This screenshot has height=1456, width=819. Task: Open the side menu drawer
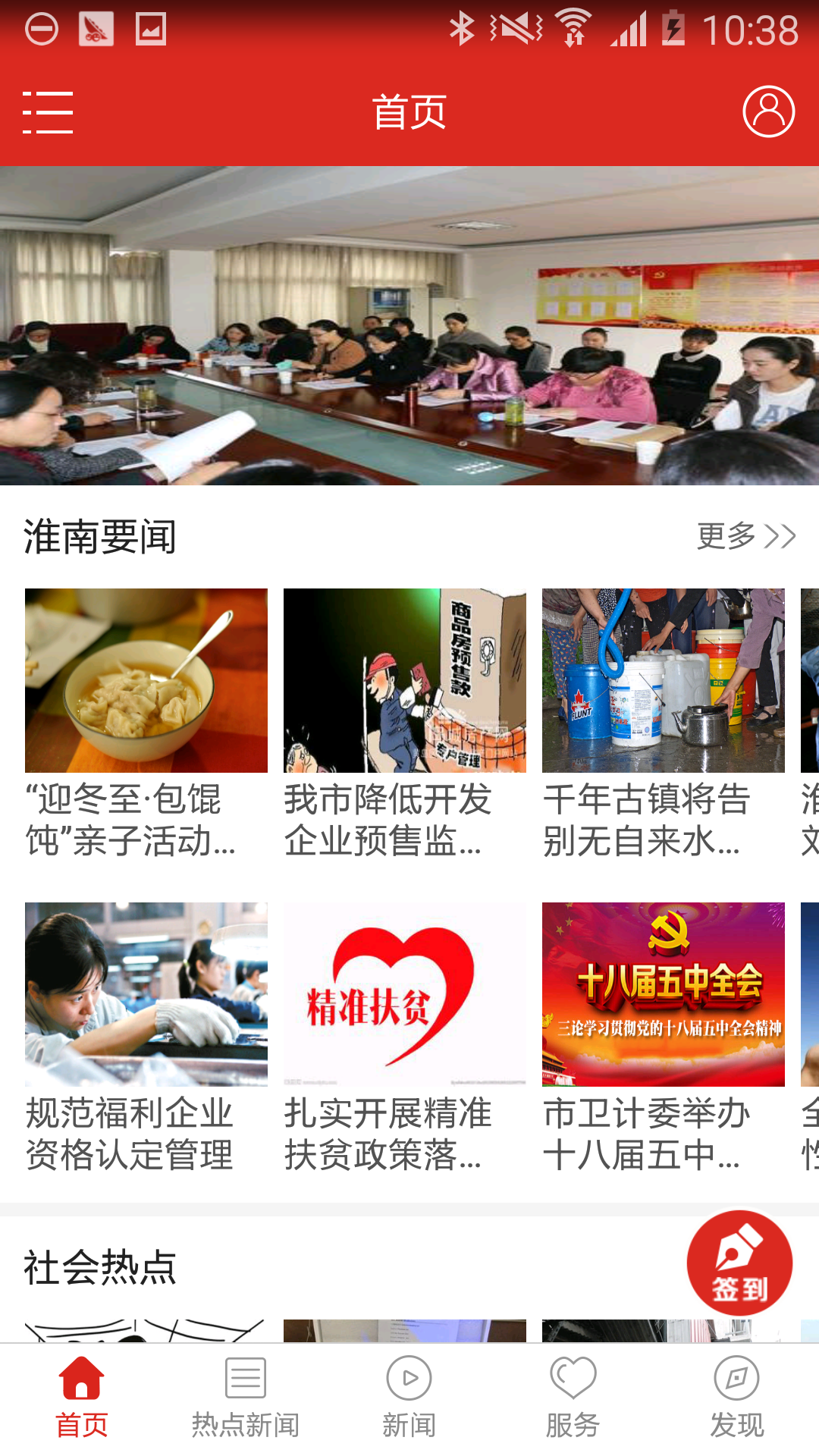[x=48, y=112]
